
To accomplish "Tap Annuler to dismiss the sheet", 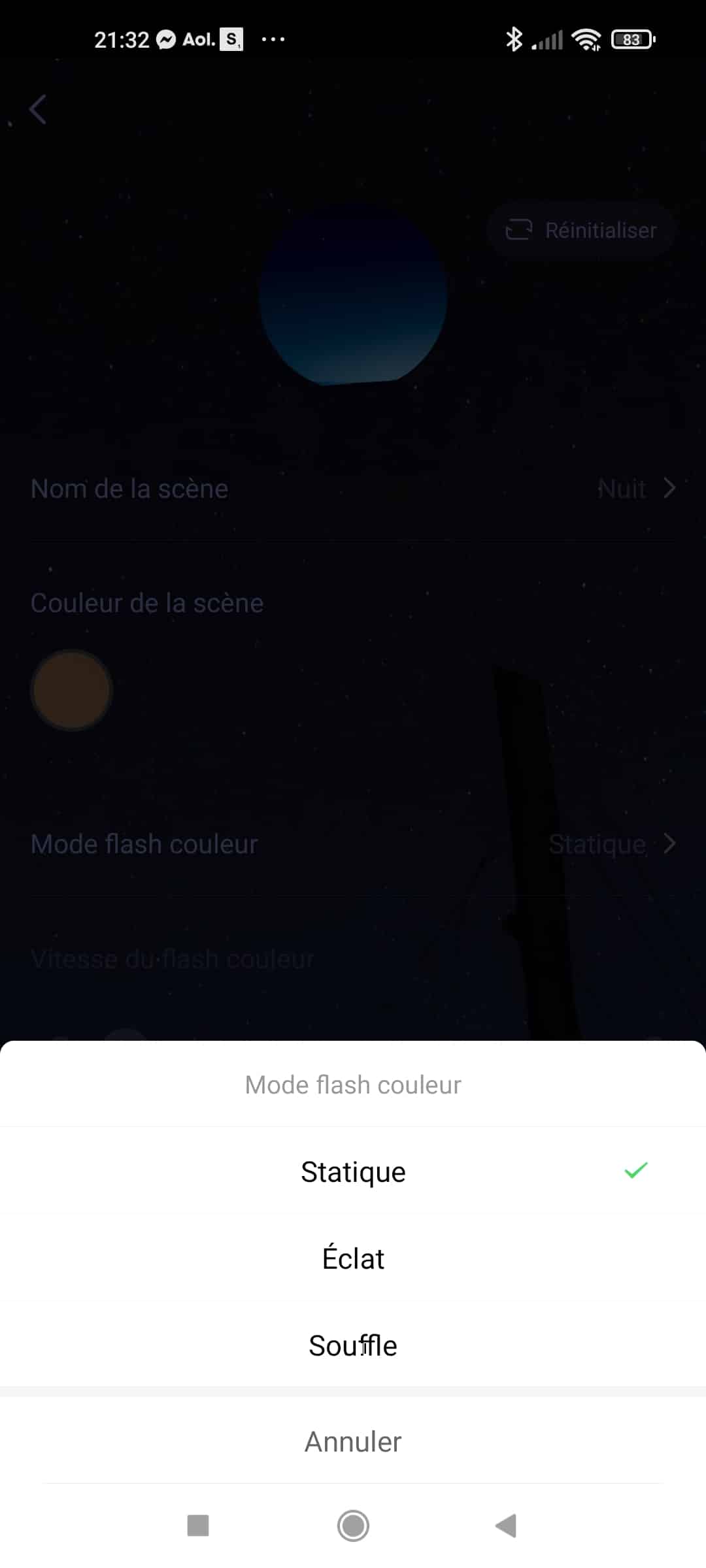I will pyautogui.click(x=353, y=1441).
